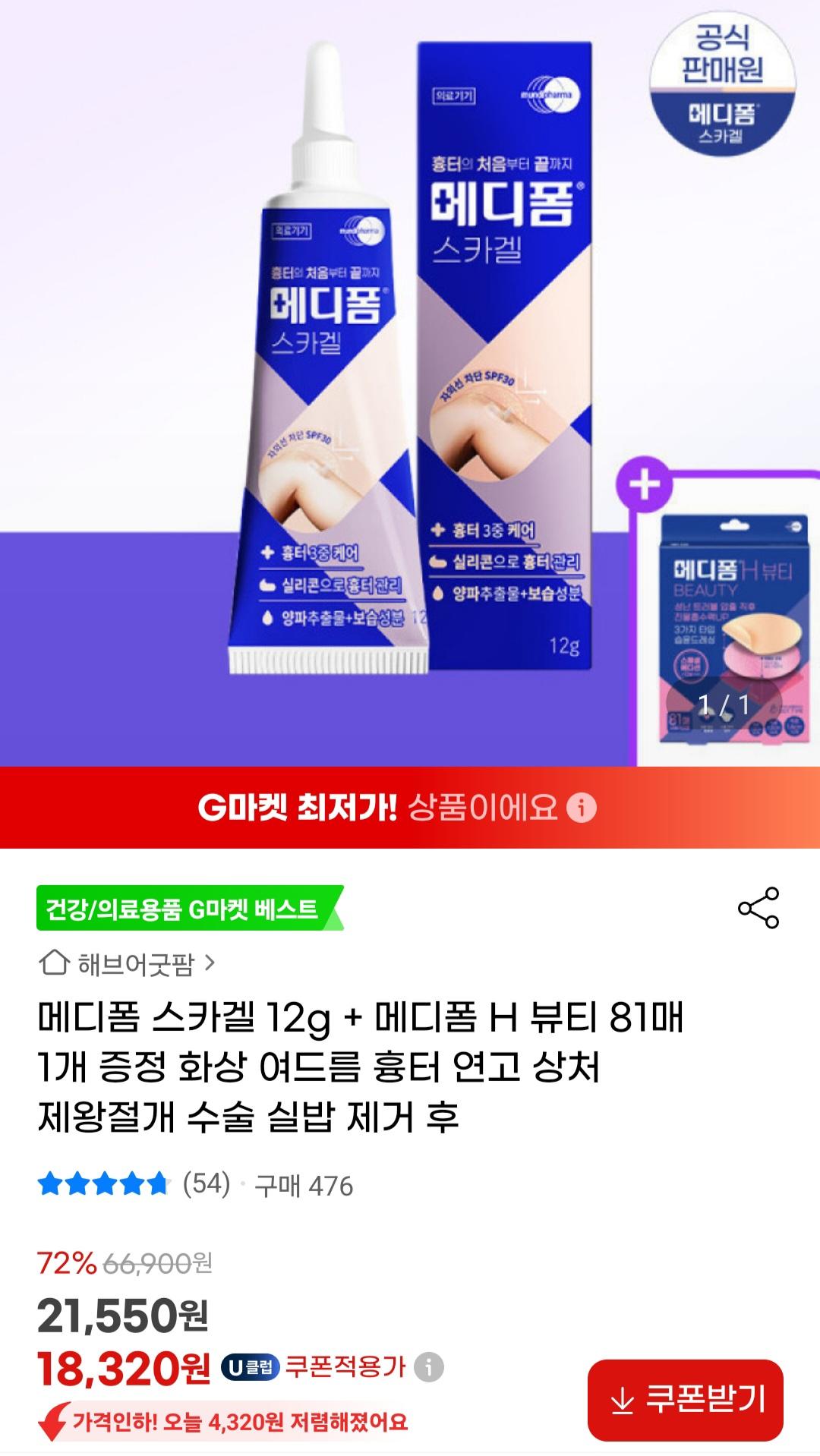
Task: Tap the 쿠폰받기 coupon download button
Action: (x=685, y=1400)
